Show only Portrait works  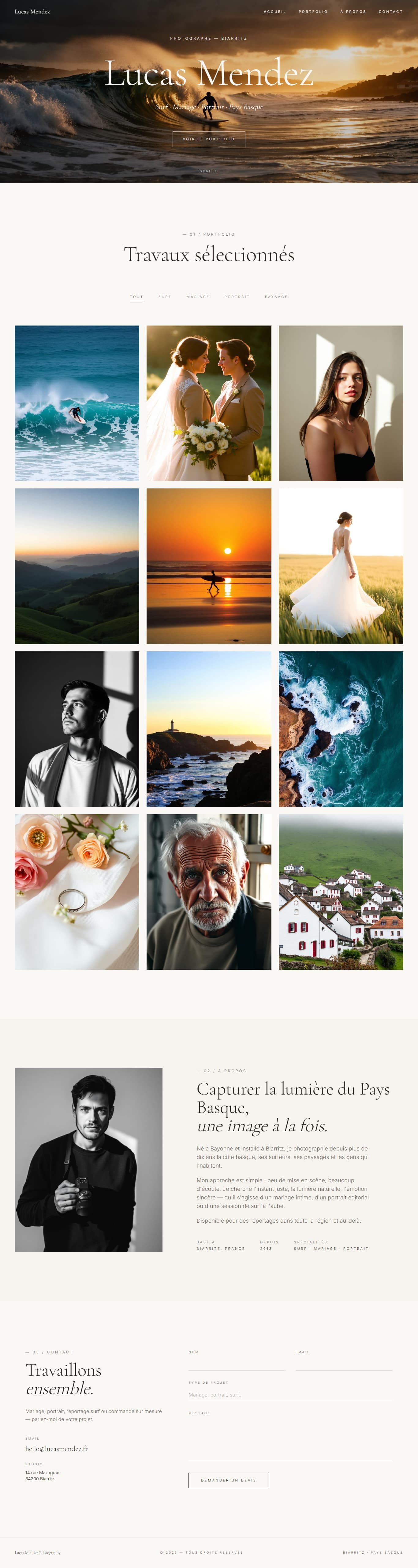237,297
